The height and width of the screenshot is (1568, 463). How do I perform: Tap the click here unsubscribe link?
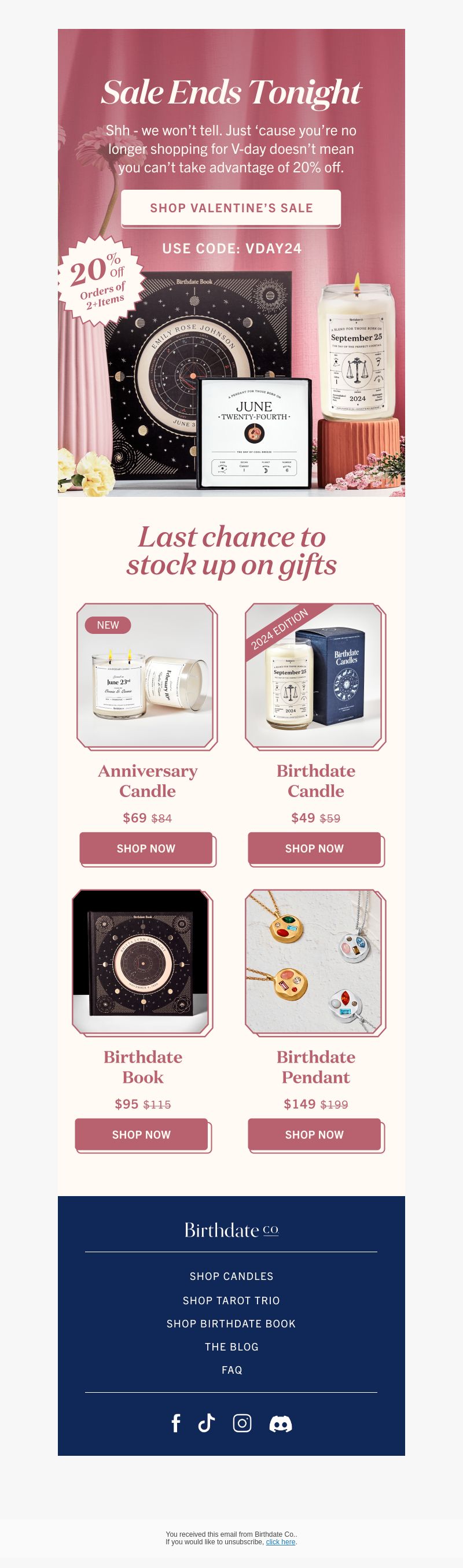[x=280, y=1542]
